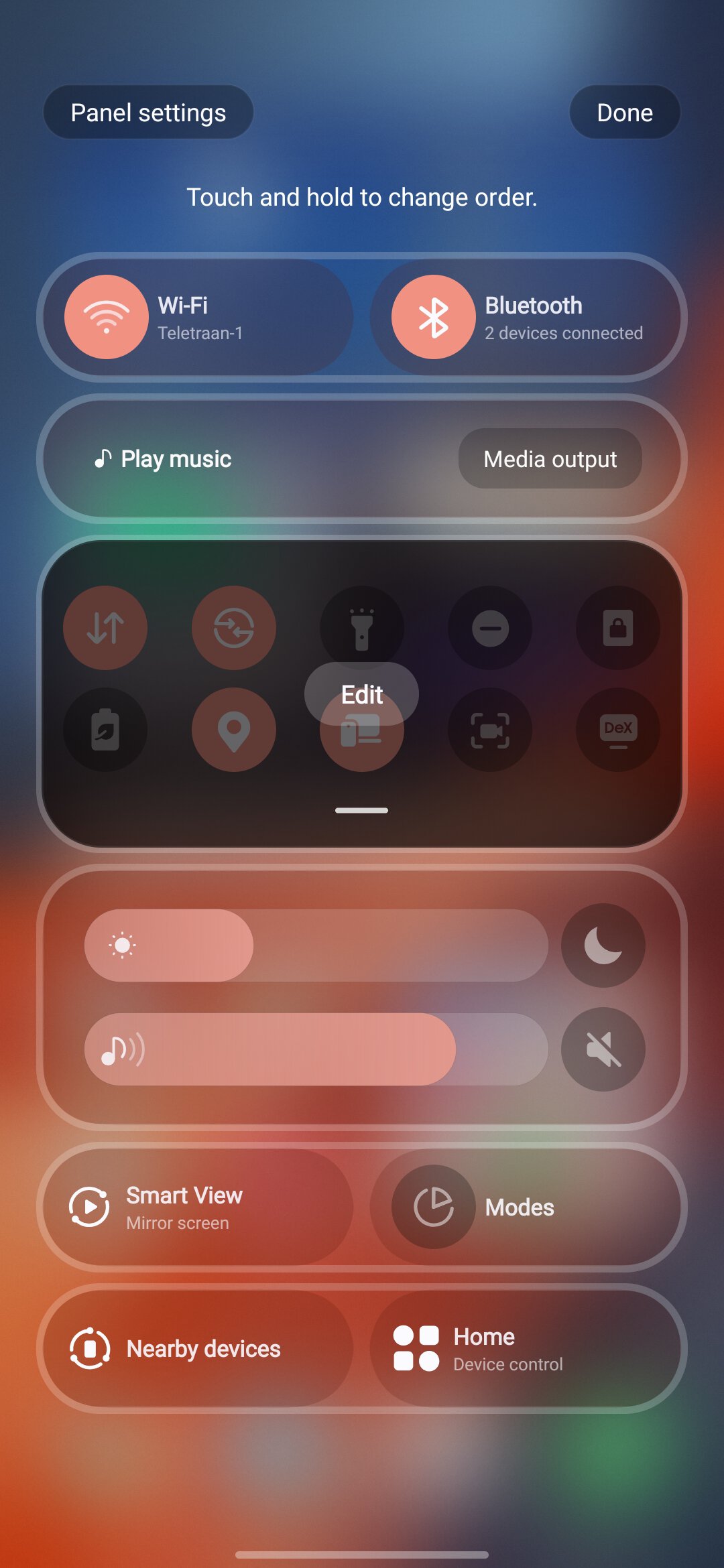Image resolution: width=724 pixels, height=1568 pixels.
Task: Open Panel settings
Action: (148, 113)
